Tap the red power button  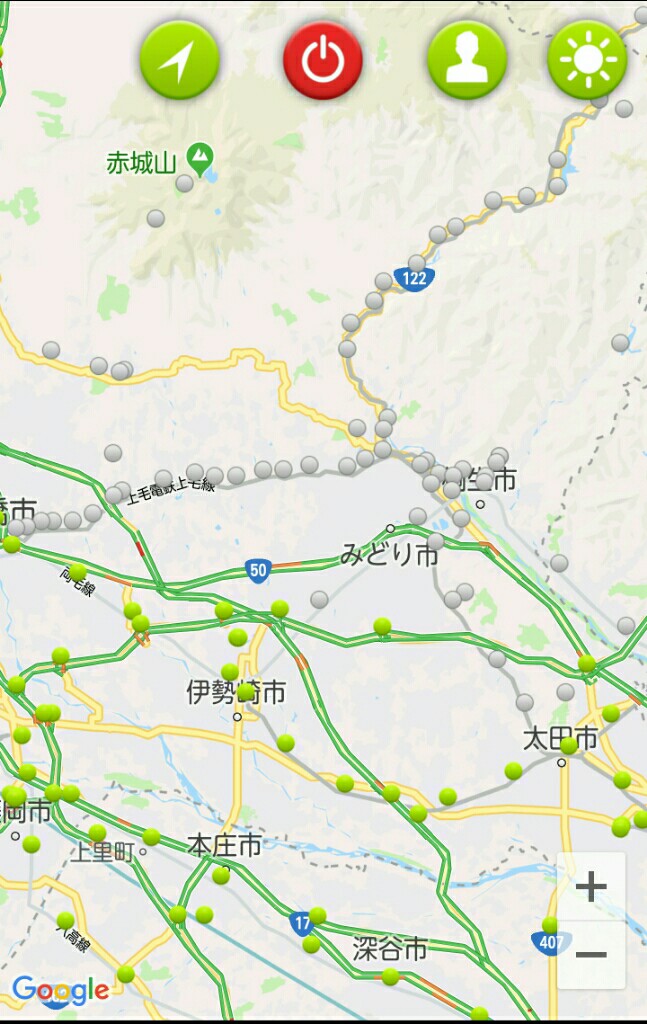(x=323, y=60)
